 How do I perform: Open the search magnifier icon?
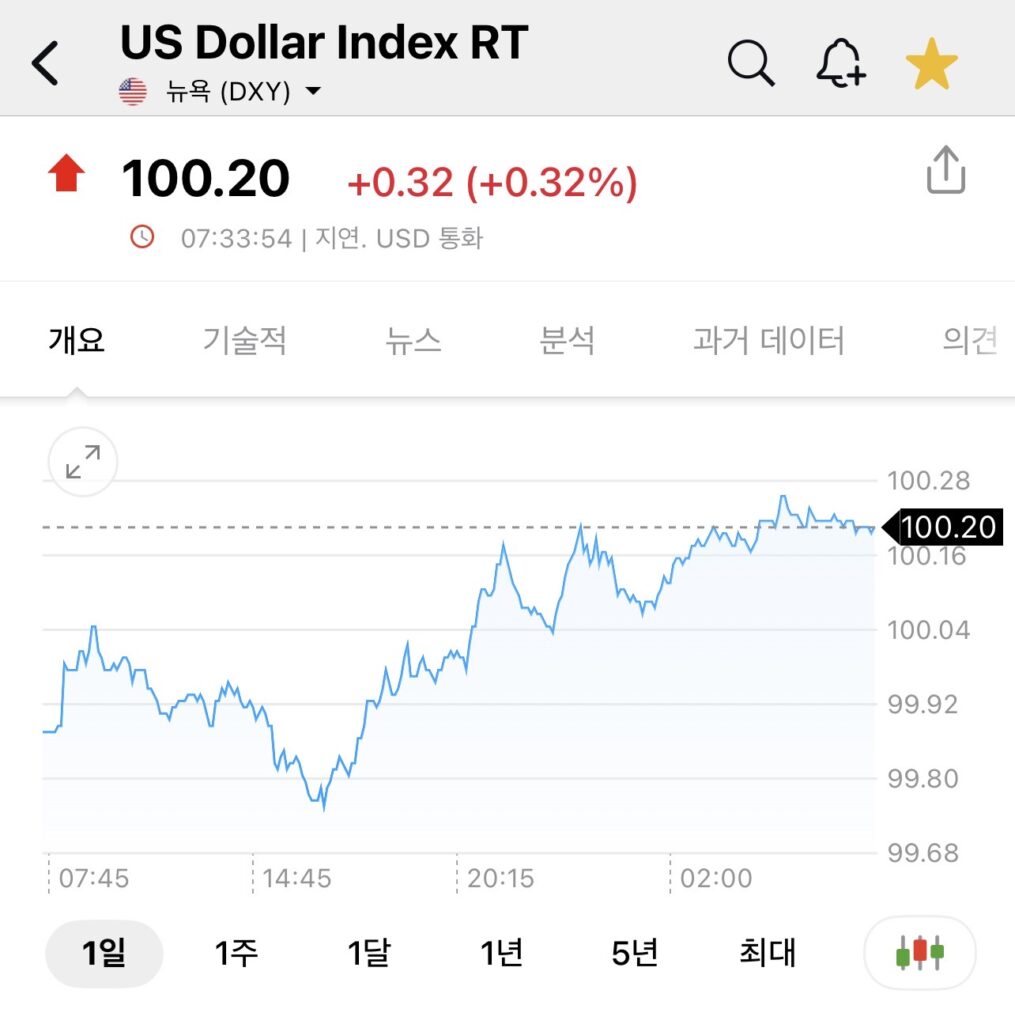pos(750,64)
